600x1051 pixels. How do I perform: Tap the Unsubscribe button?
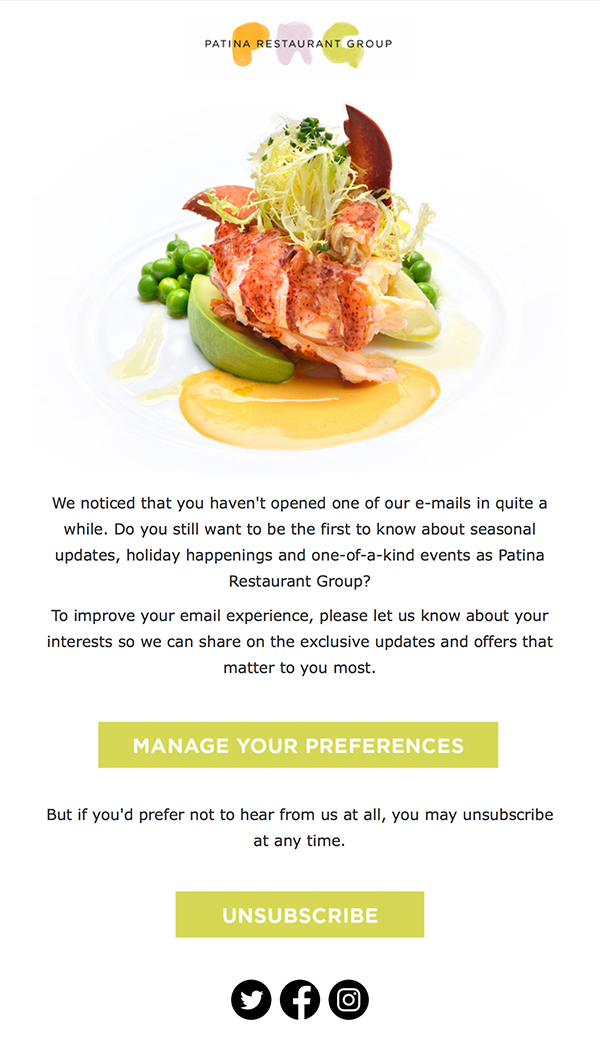(300, 914)
